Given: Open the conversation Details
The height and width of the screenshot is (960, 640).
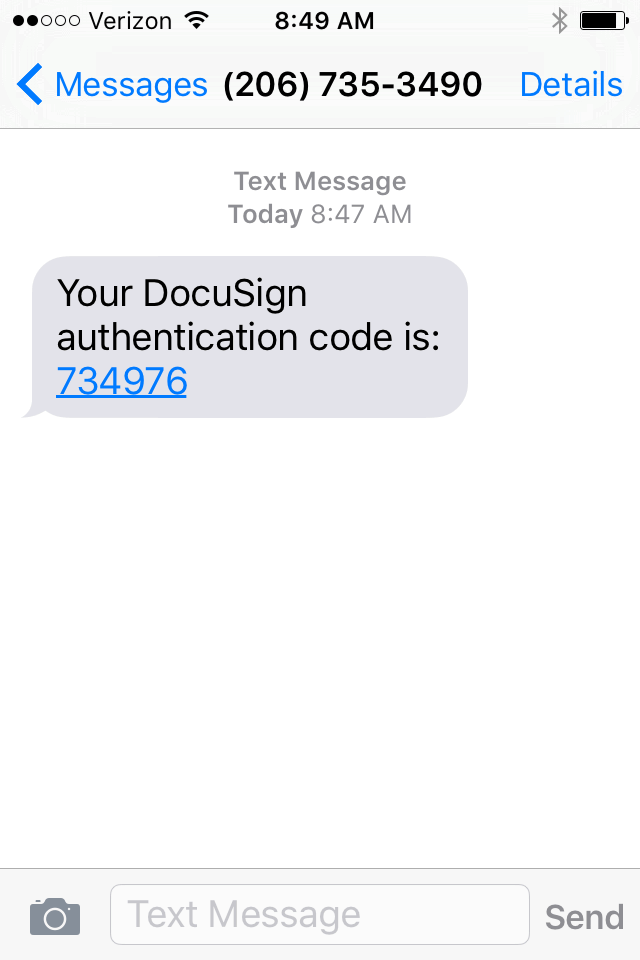Looking at the screenshot, I should click(571, 85).
